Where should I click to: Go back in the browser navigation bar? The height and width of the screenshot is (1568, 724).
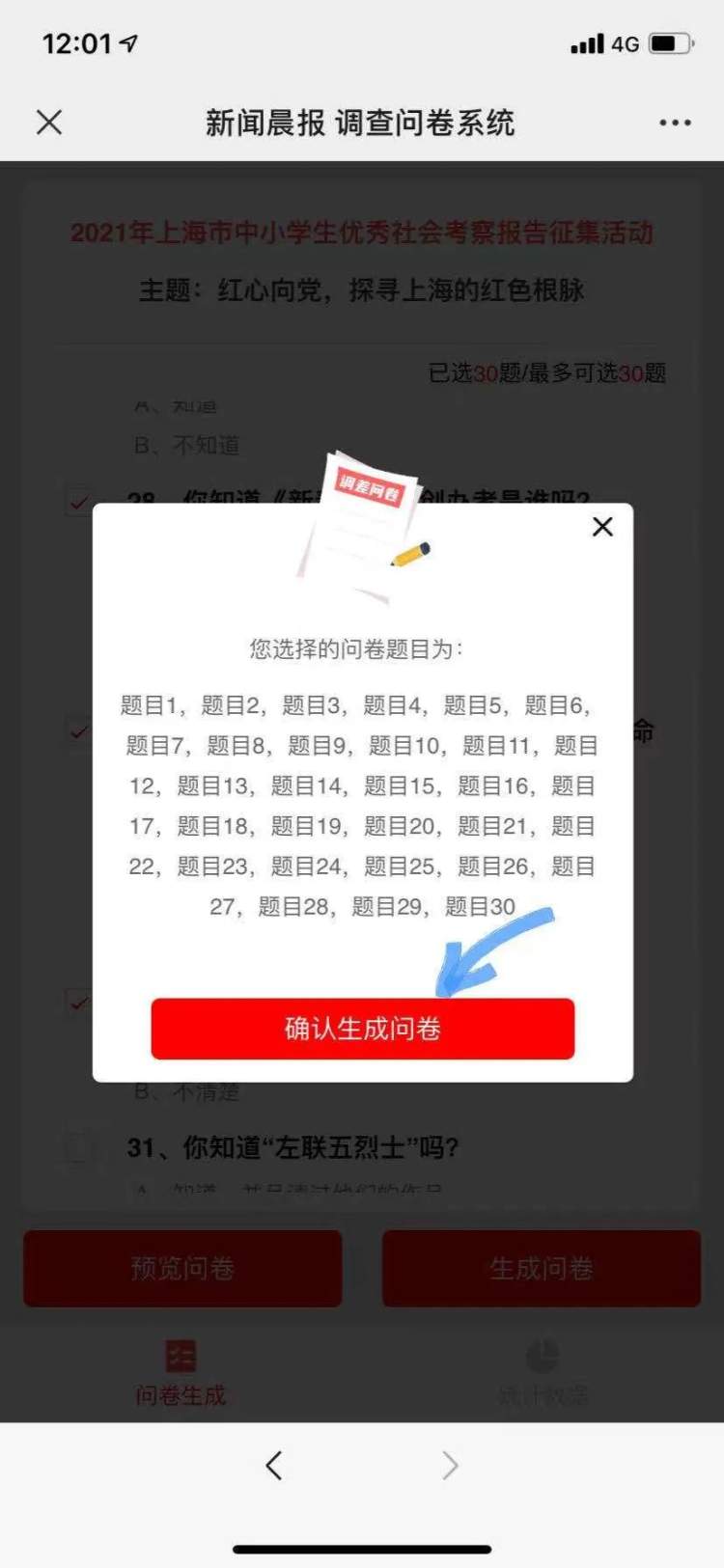[274, 1466]
